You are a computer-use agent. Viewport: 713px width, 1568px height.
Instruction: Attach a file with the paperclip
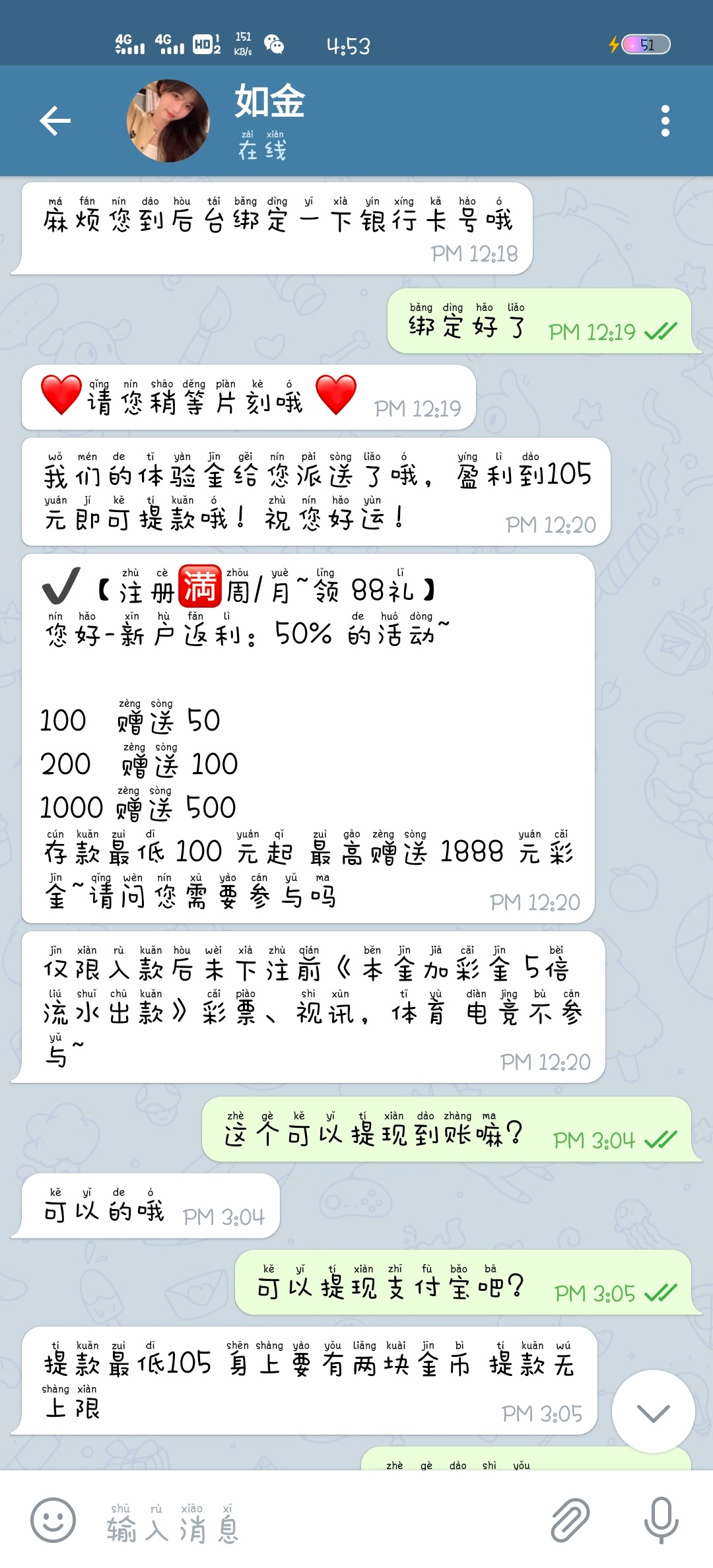click(x=570, y=1520)
